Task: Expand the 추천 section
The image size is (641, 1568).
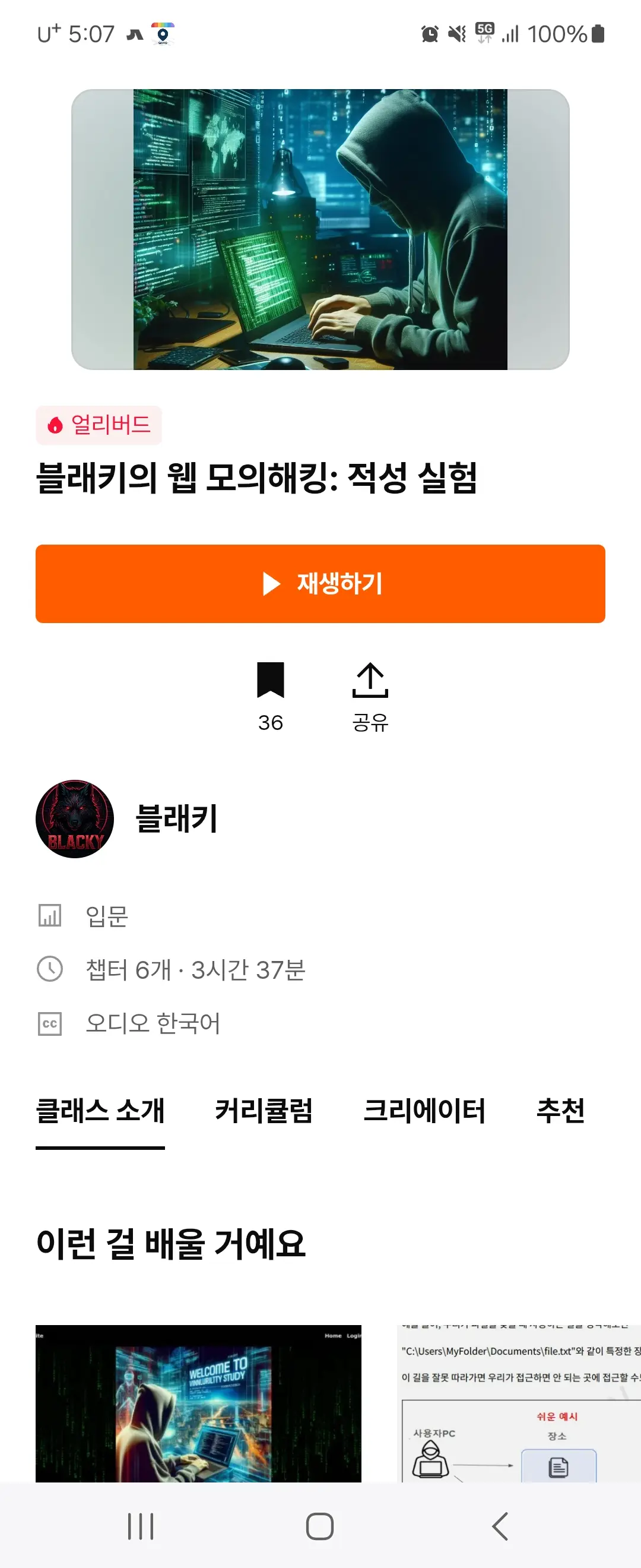Action: [561, 1111]
